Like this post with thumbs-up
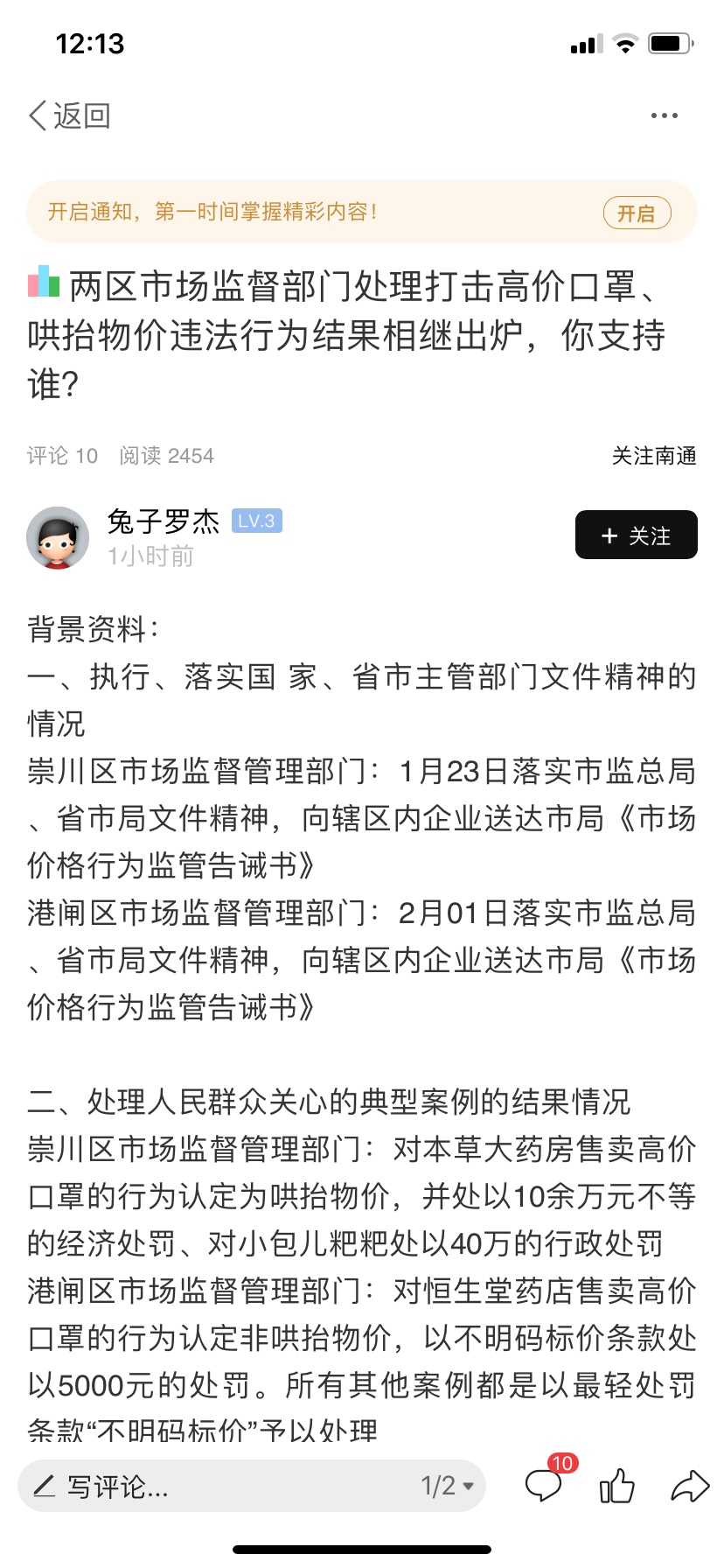This screenshot has height=1568, width=724. click(617, 1486)
